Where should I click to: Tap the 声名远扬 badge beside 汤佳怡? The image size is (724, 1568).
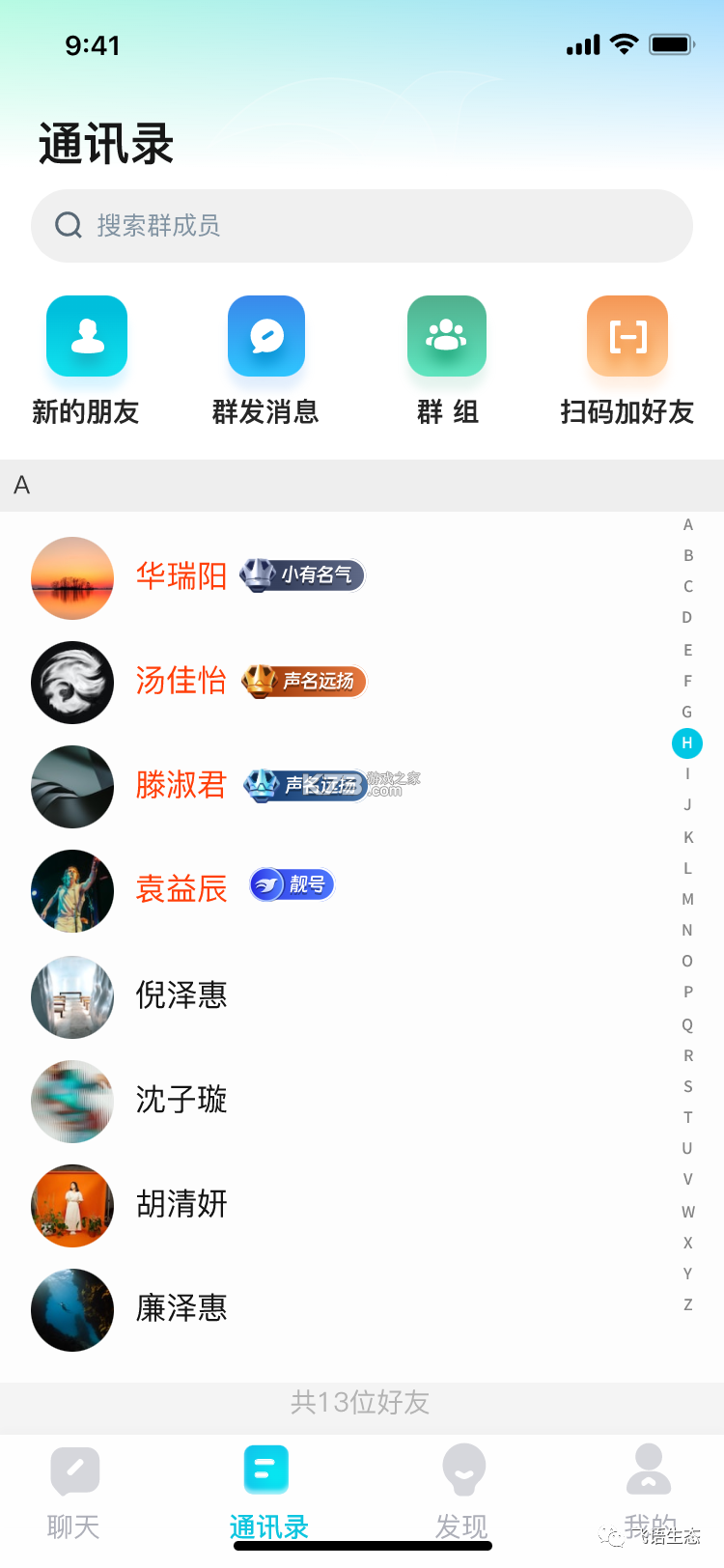coord(303,681)
